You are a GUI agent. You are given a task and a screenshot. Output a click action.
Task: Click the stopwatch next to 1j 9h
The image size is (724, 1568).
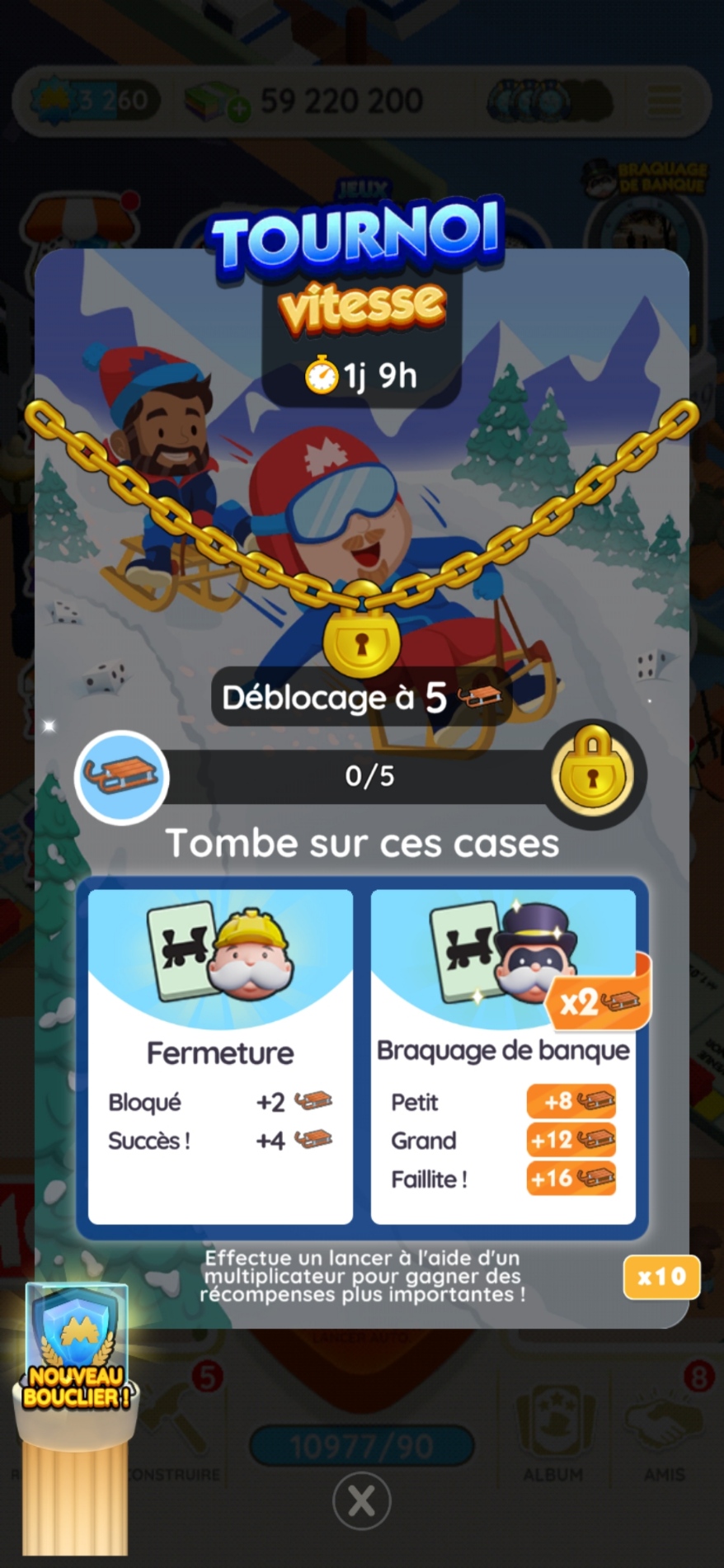pyautogui.click(x=322, y=375)
